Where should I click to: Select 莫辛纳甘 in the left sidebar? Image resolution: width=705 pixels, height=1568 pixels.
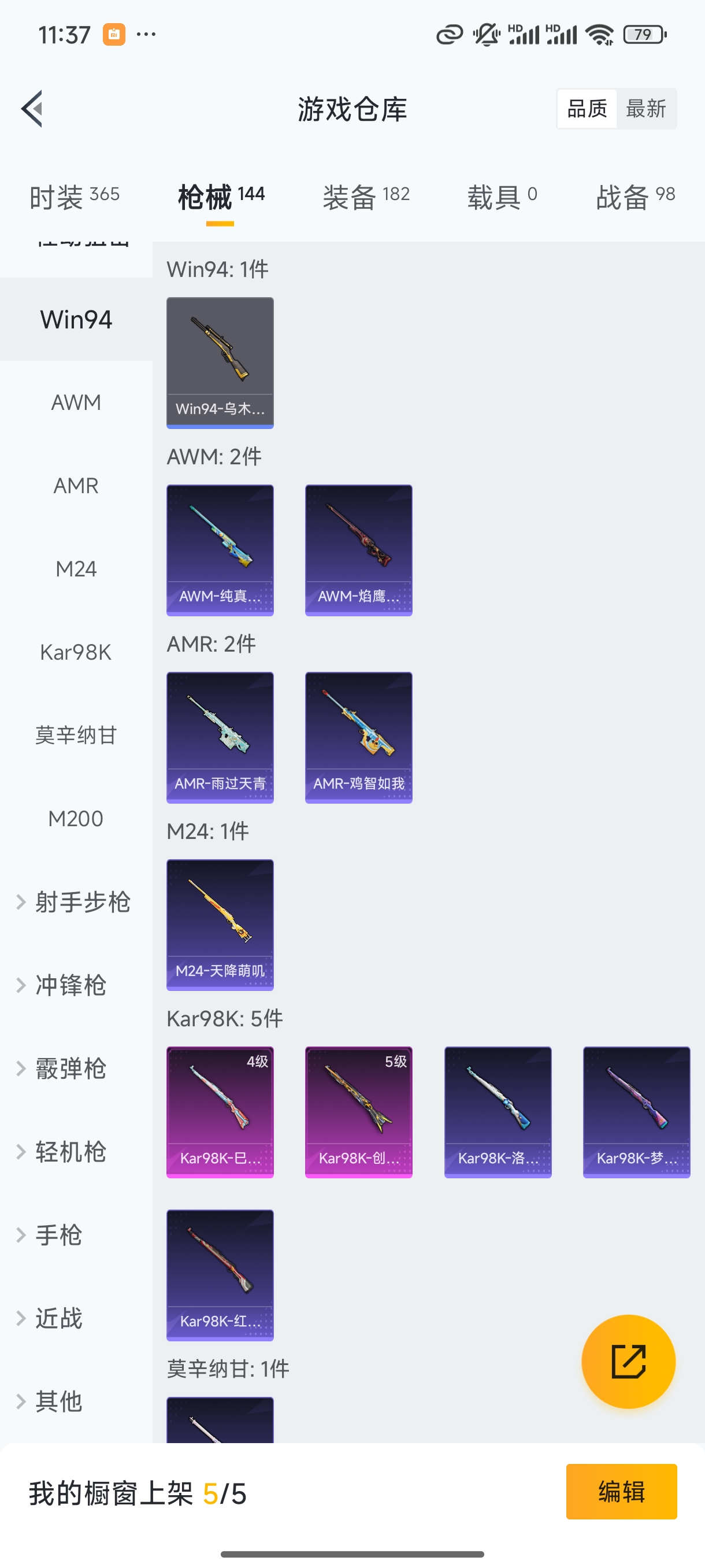(x=76, y=735)
